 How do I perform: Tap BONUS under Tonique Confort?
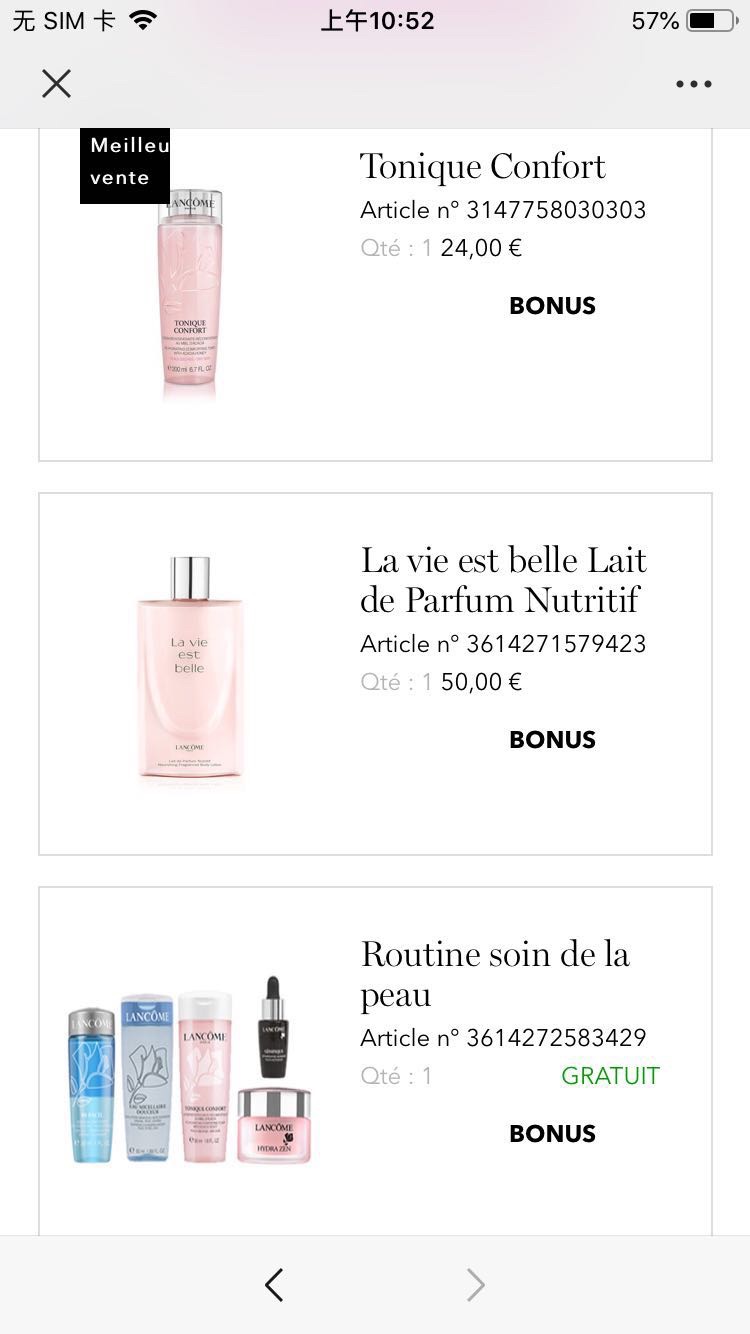552,306
